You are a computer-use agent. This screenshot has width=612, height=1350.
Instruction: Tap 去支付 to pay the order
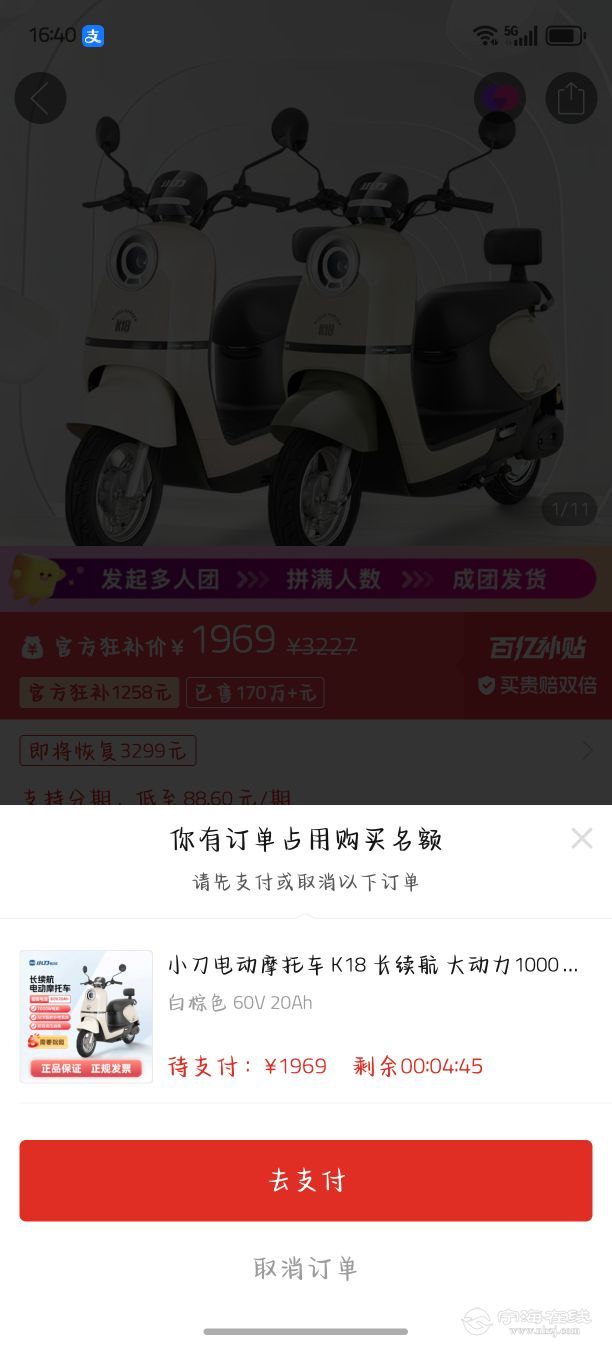pos(305,1180)
